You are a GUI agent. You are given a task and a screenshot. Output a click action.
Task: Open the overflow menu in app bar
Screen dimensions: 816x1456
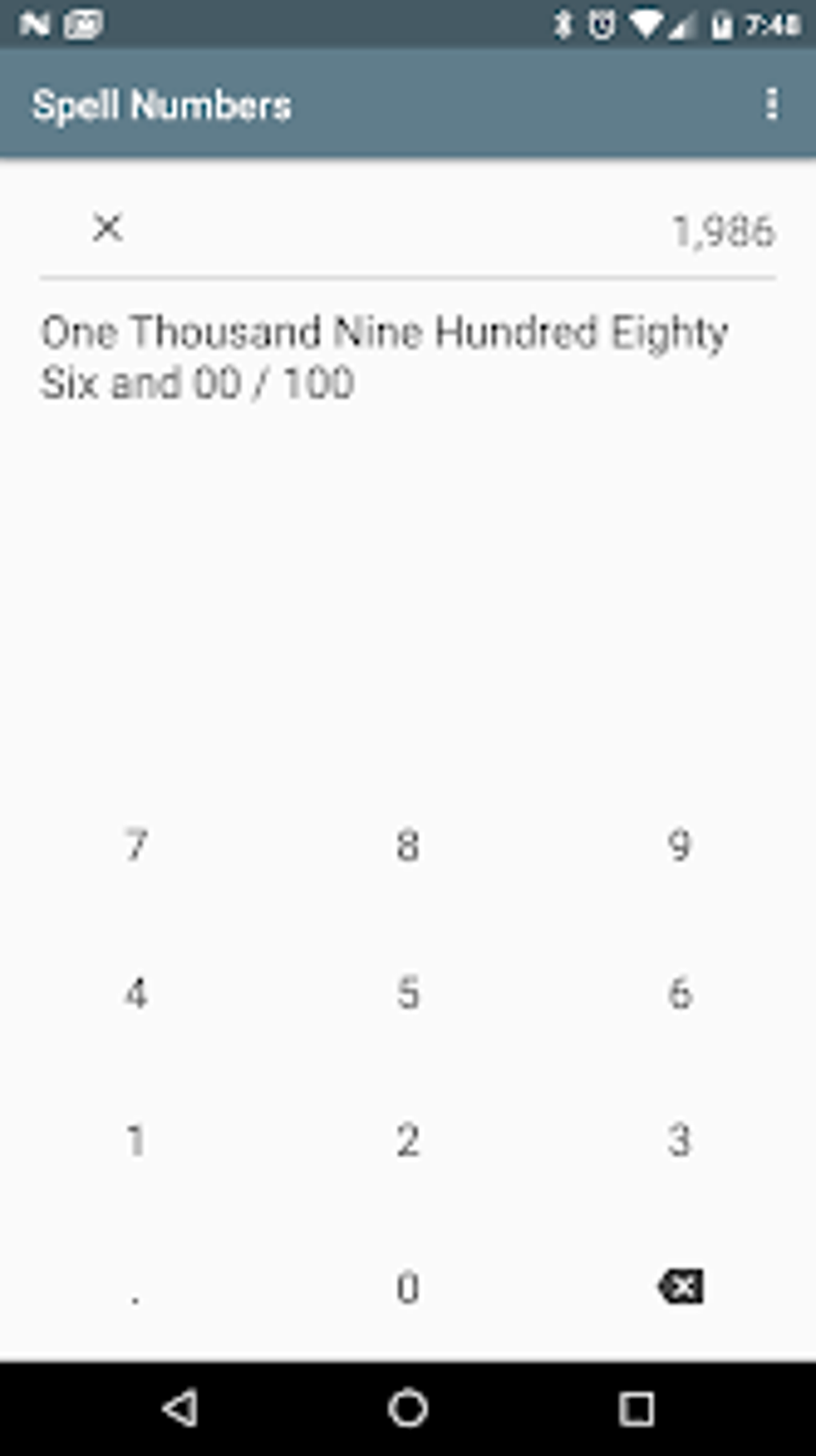point(771,105)
